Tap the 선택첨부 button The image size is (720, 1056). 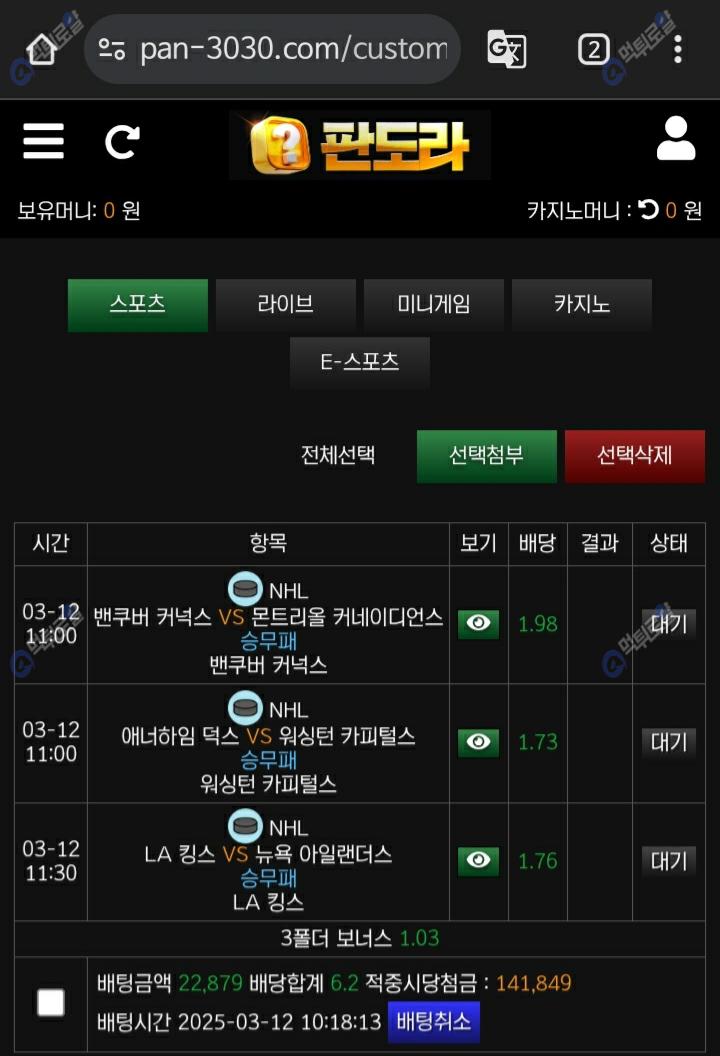pos(486,456)
